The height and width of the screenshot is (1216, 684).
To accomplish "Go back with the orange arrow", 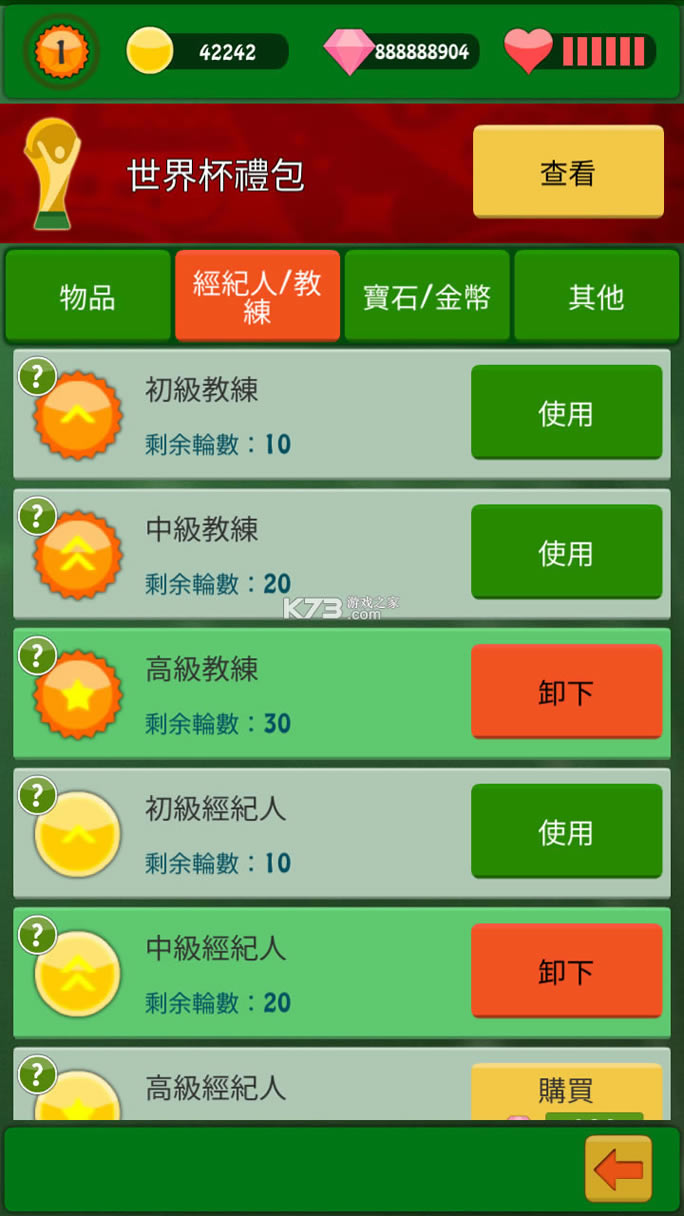I will pos(618,1168).
